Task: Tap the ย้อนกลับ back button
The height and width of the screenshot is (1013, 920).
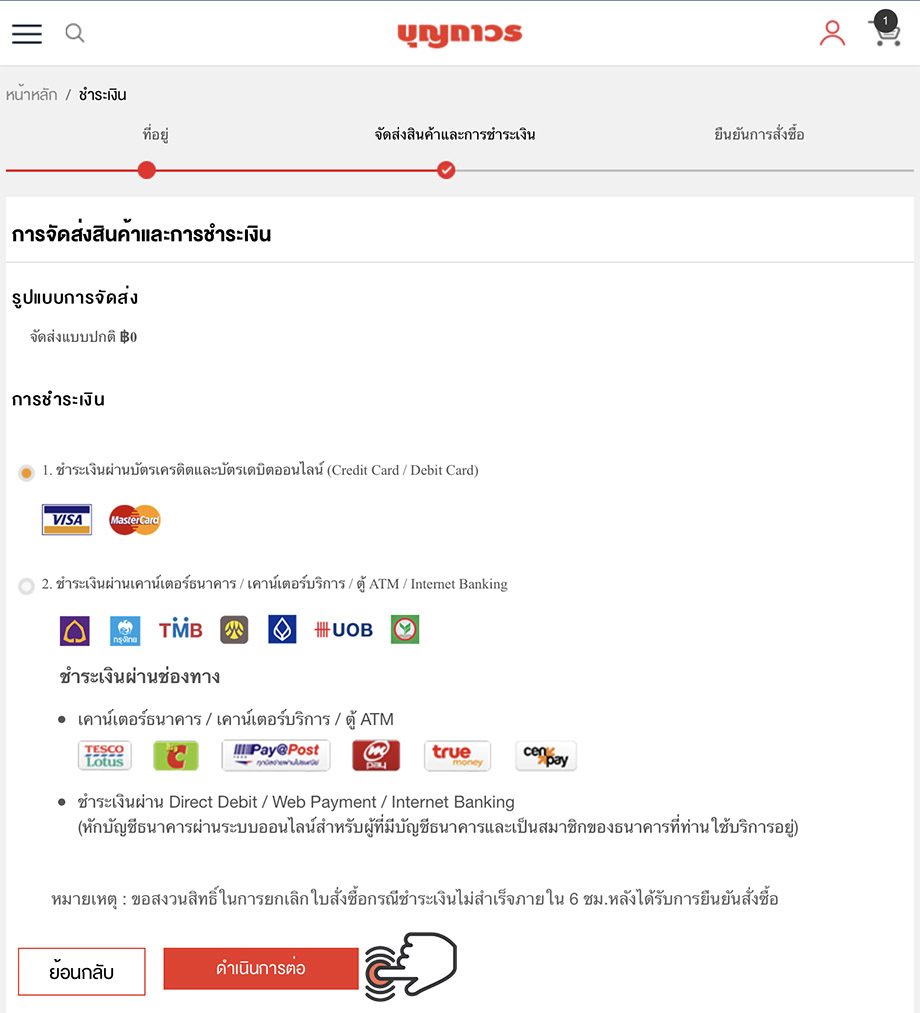Action: pyautogui.click(x=82, y=971)
